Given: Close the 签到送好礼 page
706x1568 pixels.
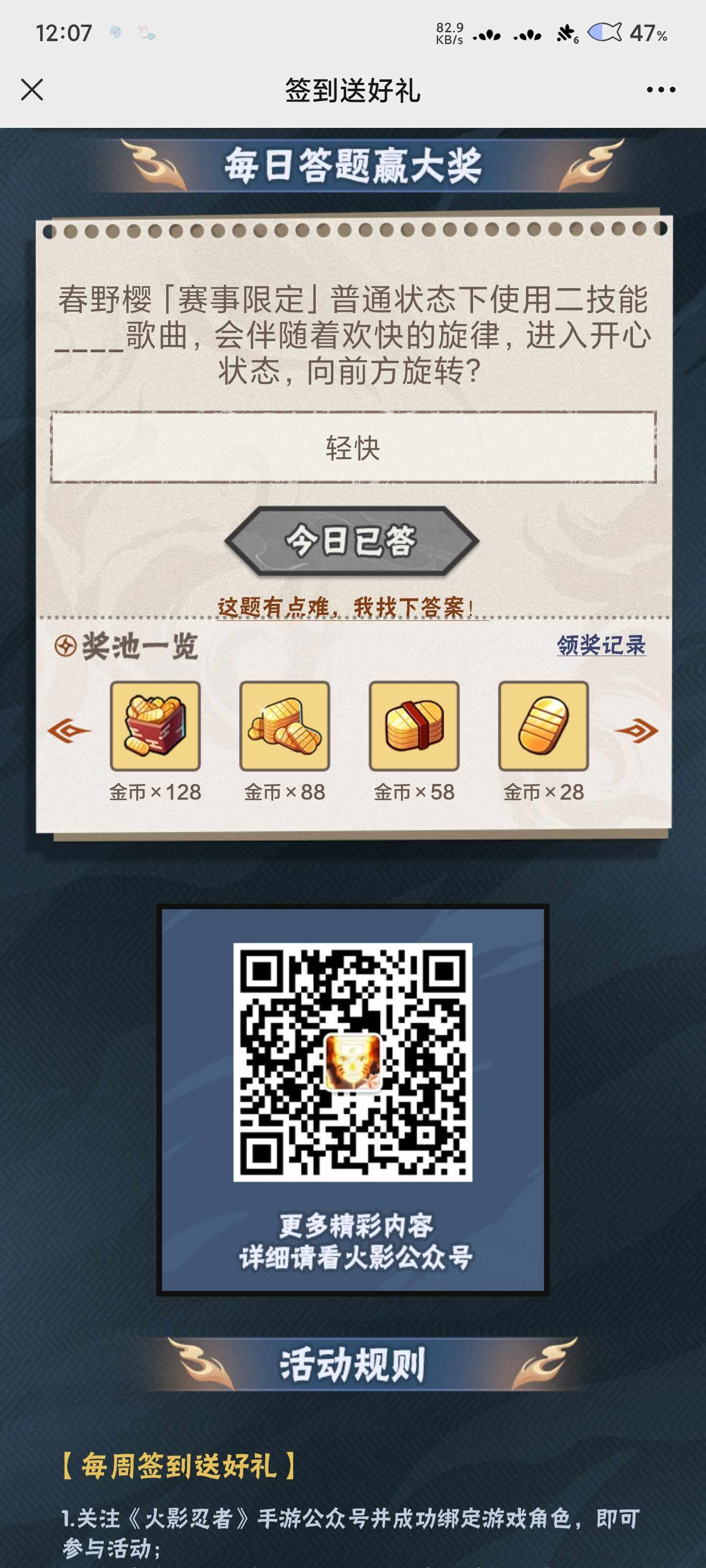Looking at the screenshot, I should click(x=32, y=90).
